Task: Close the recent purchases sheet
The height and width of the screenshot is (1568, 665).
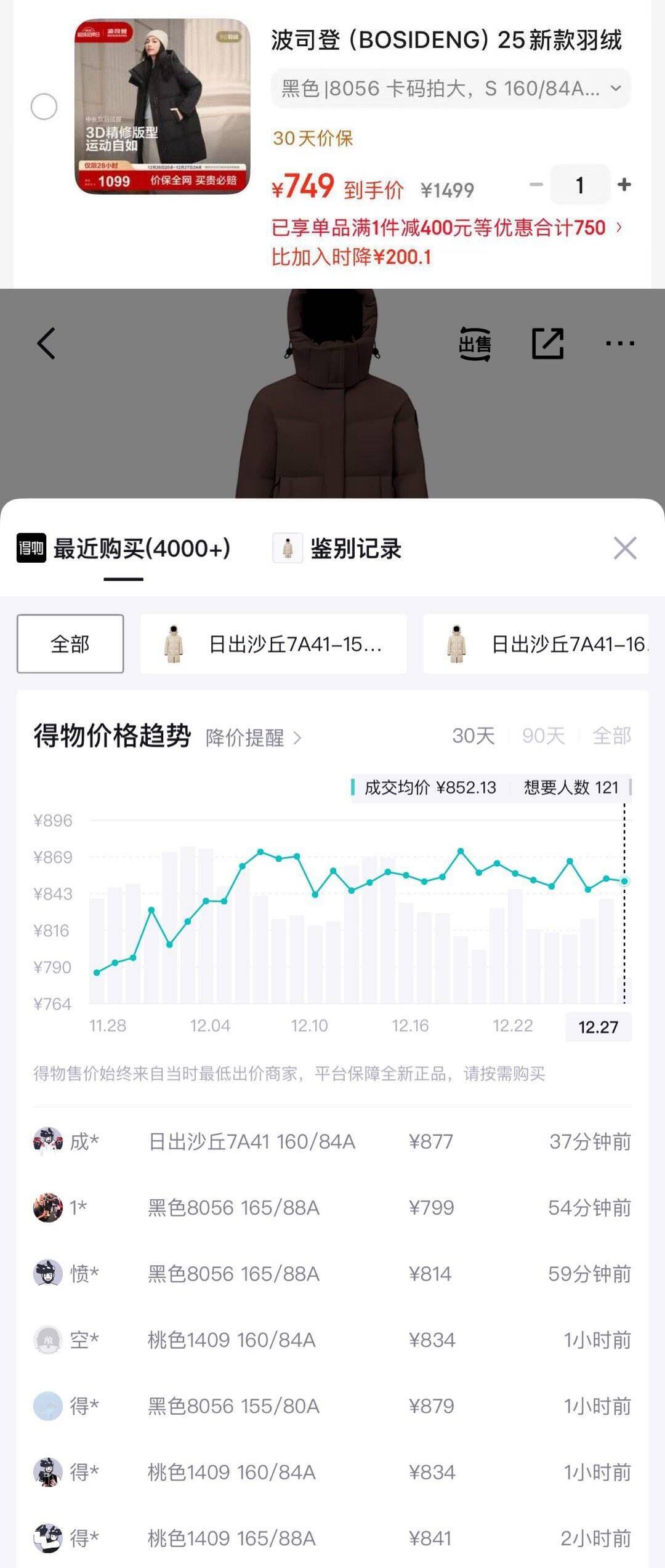Action: pos(624,548)
